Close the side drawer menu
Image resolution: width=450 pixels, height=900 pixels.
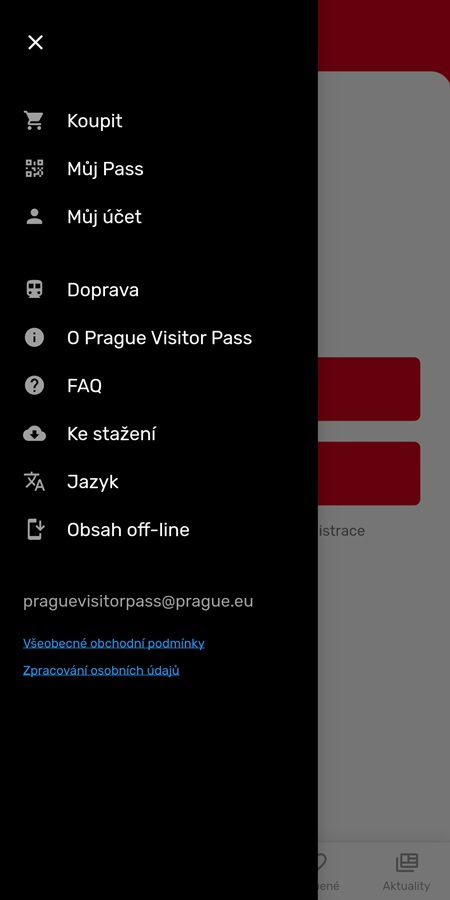click(36, 42)
